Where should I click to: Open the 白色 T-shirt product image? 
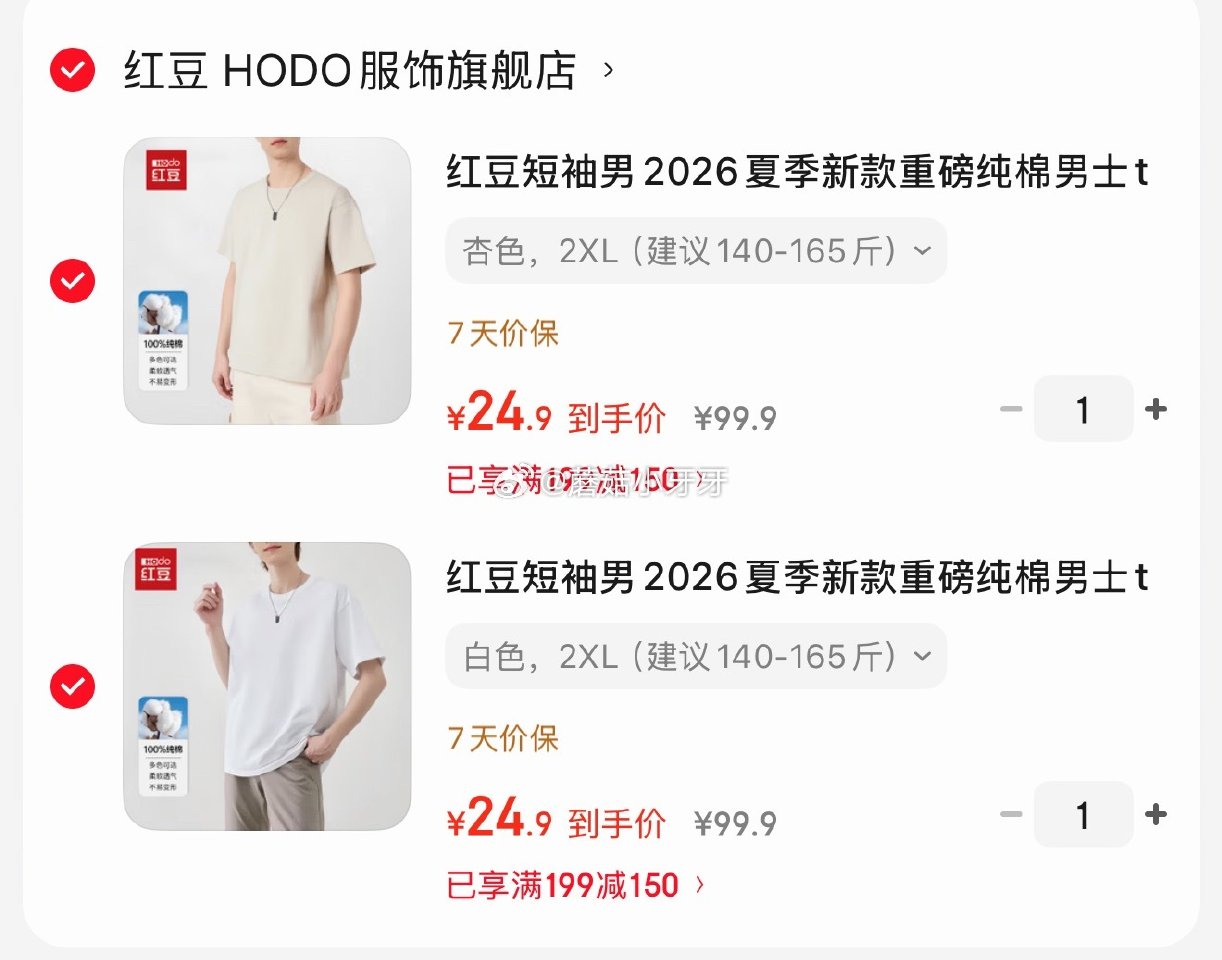click(x=267, y=686)
